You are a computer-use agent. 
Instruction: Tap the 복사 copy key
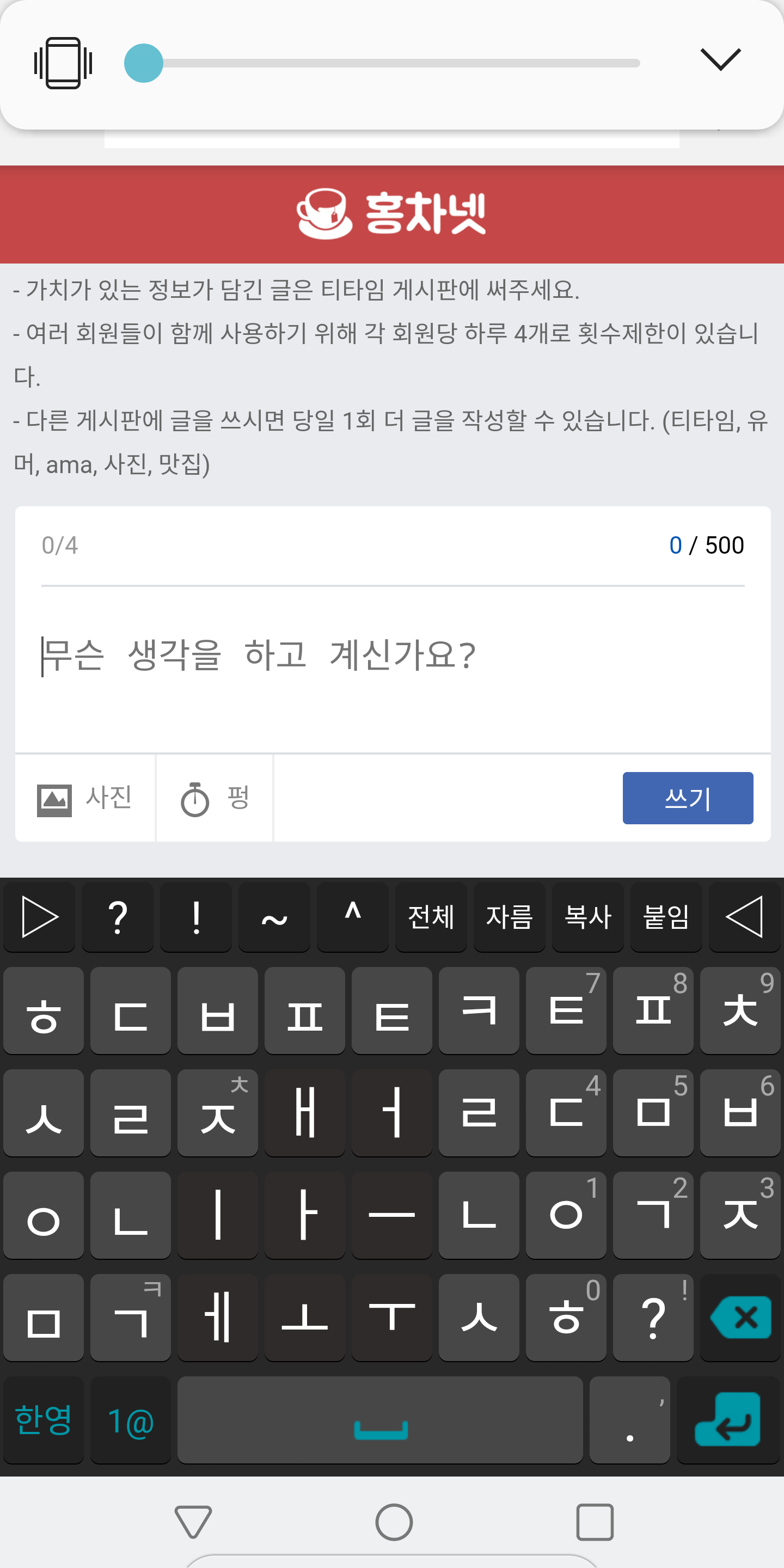tap(588, 917)
